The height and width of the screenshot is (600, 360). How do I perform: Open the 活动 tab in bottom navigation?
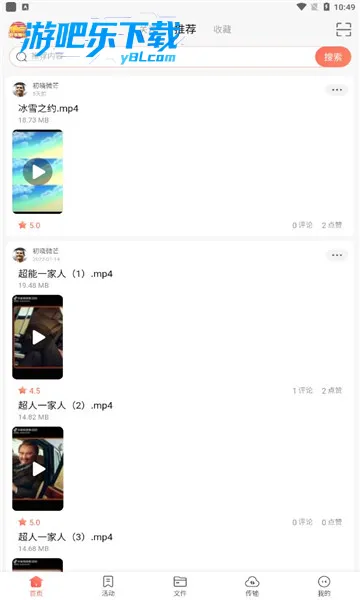click(108, 586)
